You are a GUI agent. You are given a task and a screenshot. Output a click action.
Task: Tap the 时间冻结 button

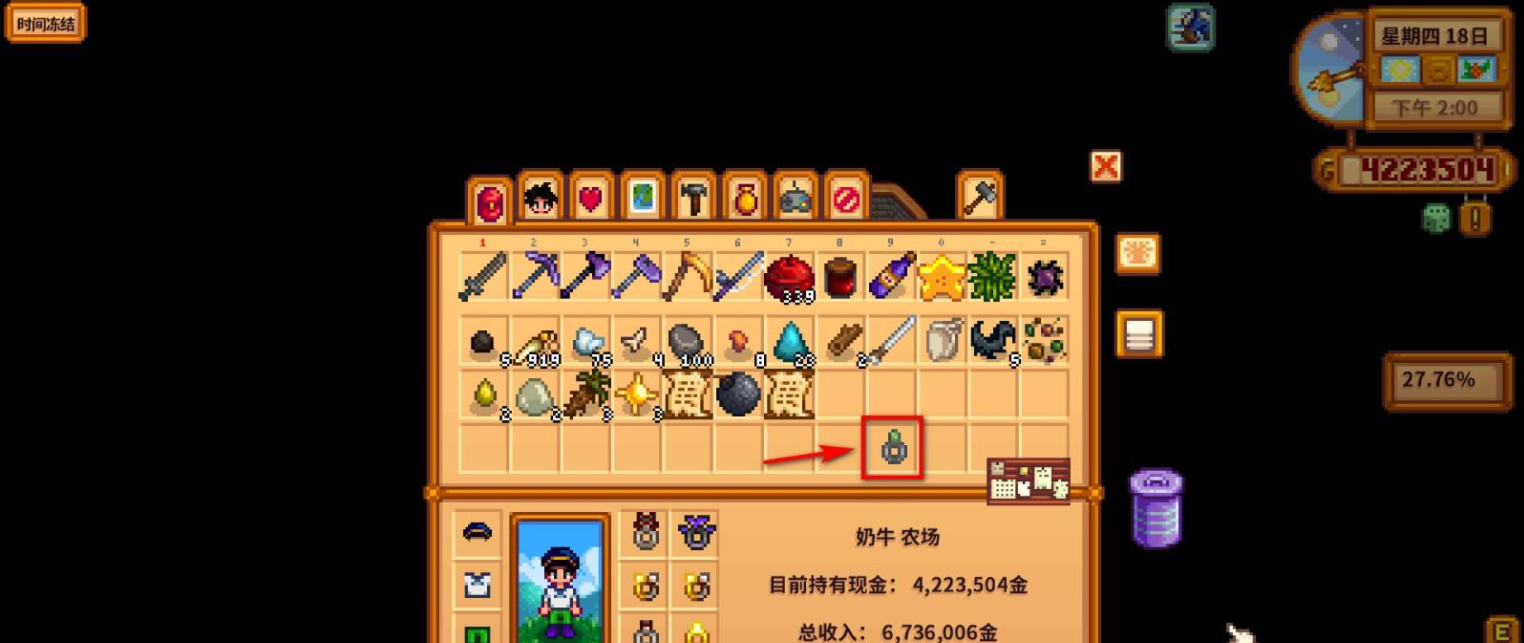[45, 24]
